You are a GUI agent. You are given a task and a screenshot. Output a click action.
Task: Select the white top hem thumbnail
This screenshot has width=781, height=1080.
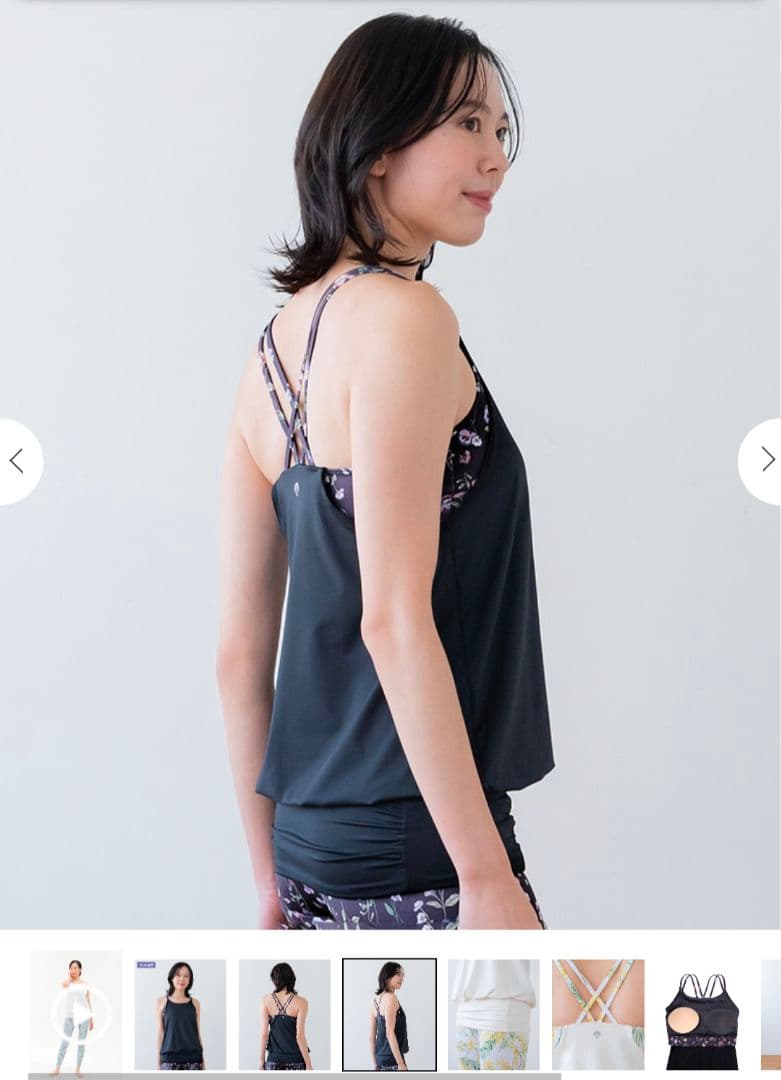tap(493, 1014)
